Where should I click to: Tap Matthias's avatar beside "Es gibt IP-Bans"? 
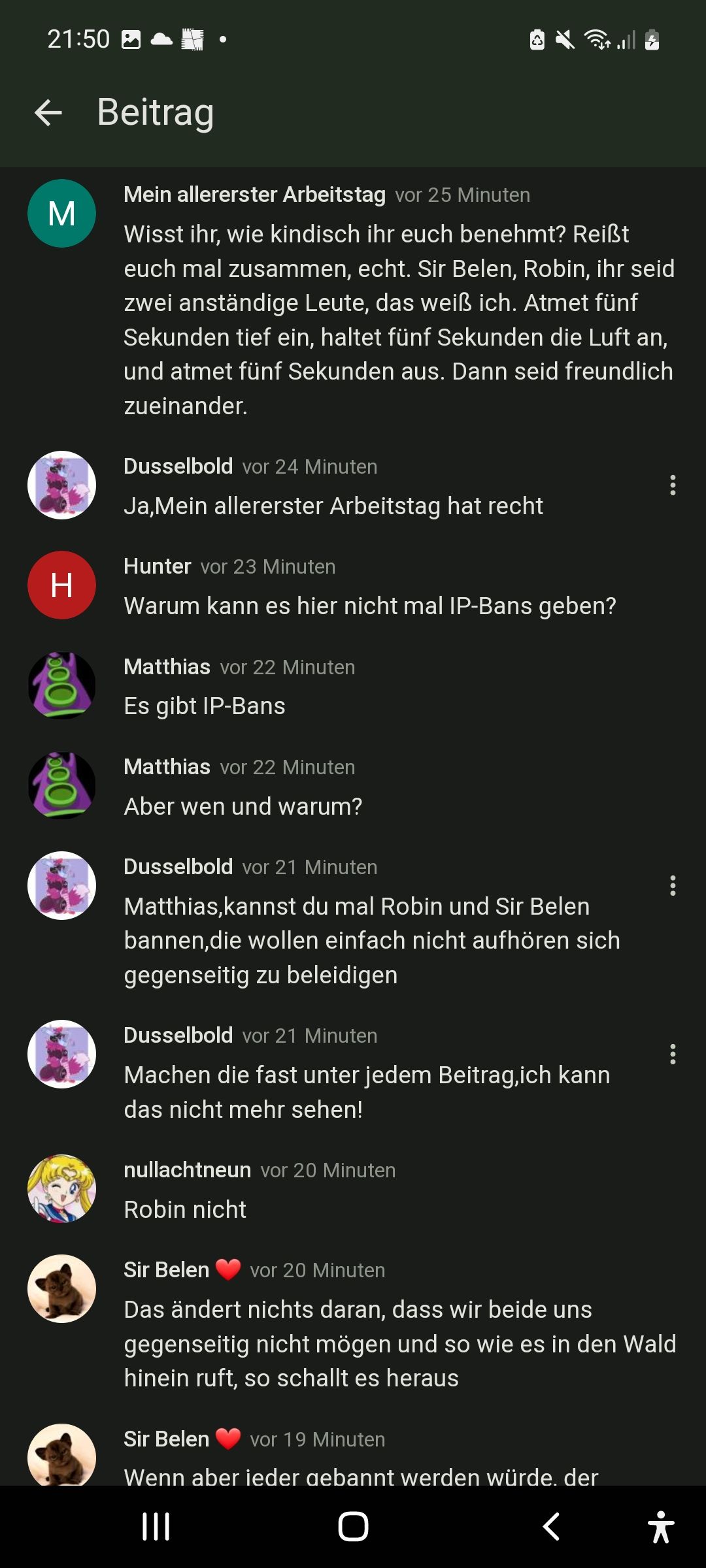pyautogui.click(x=62, y=685)
